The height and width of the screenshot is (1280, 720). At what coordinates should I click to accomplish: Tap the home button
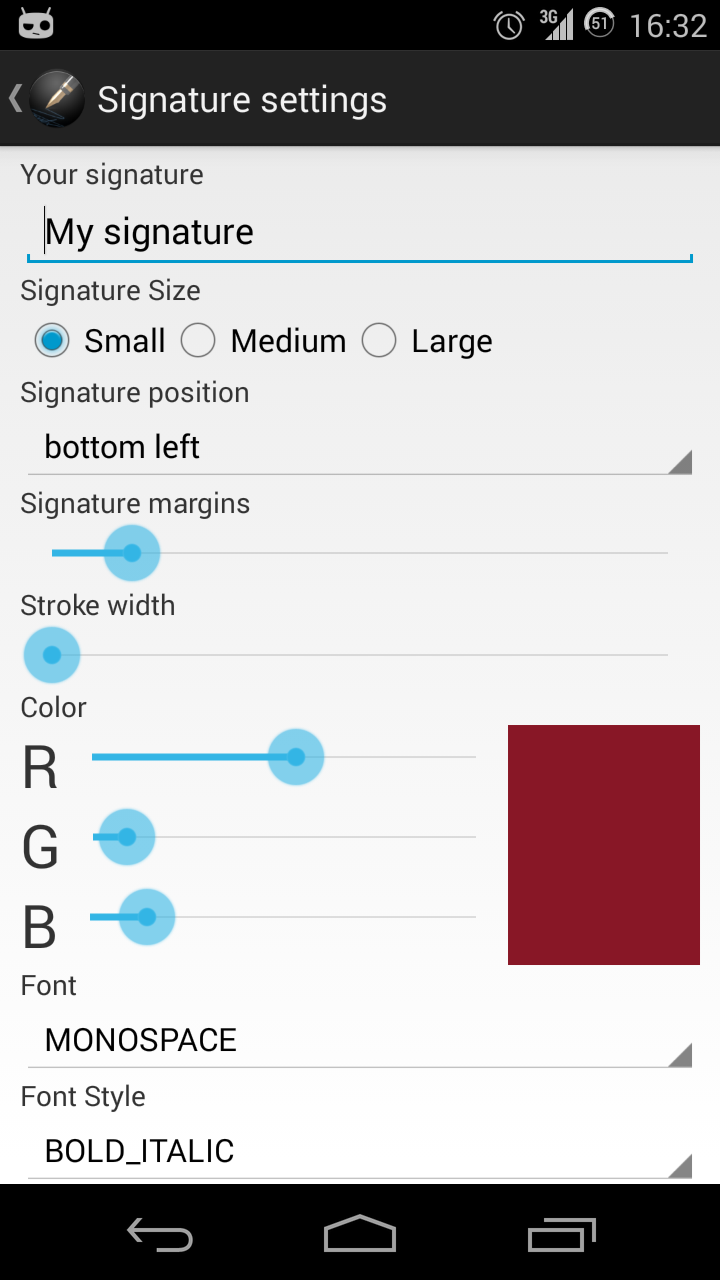click(359, 1234)
